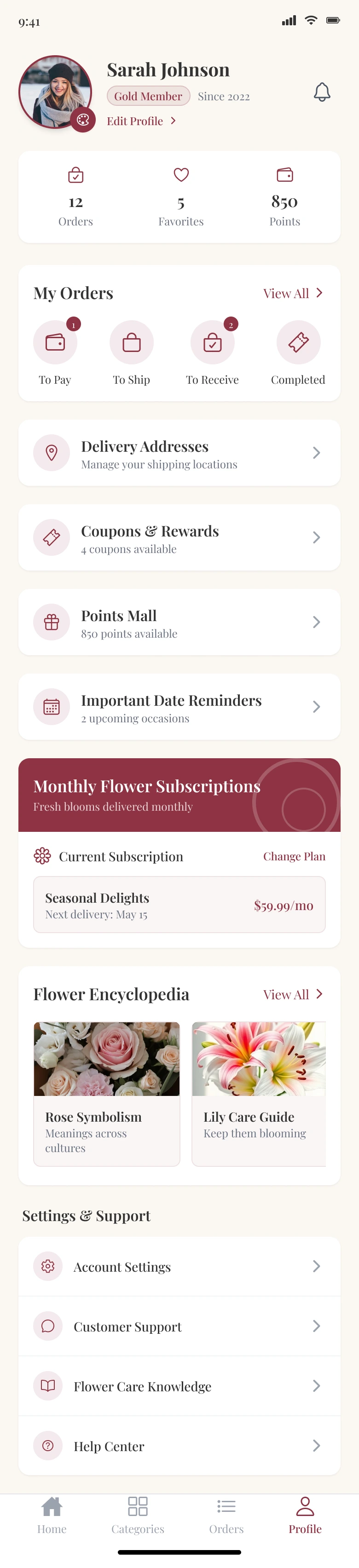Switch to the Home tab
Viewport: 359px width, 1568px height.
[52, 1515]
